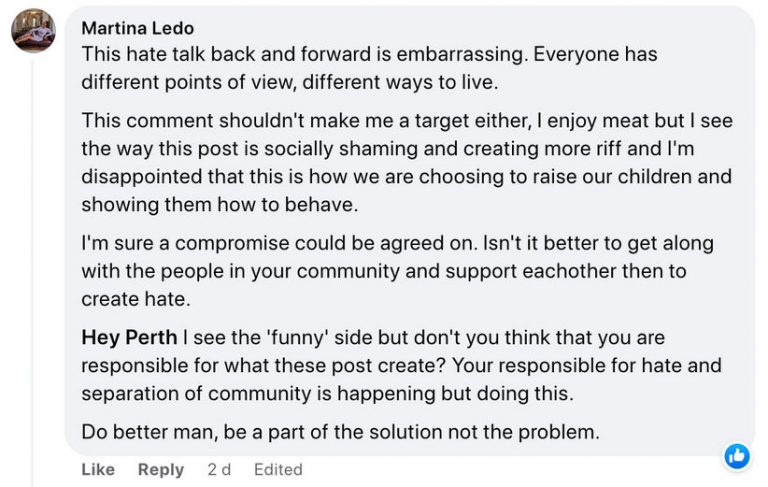
Task: Reply to Martina Ledo's comment
Action: point(160,469)
